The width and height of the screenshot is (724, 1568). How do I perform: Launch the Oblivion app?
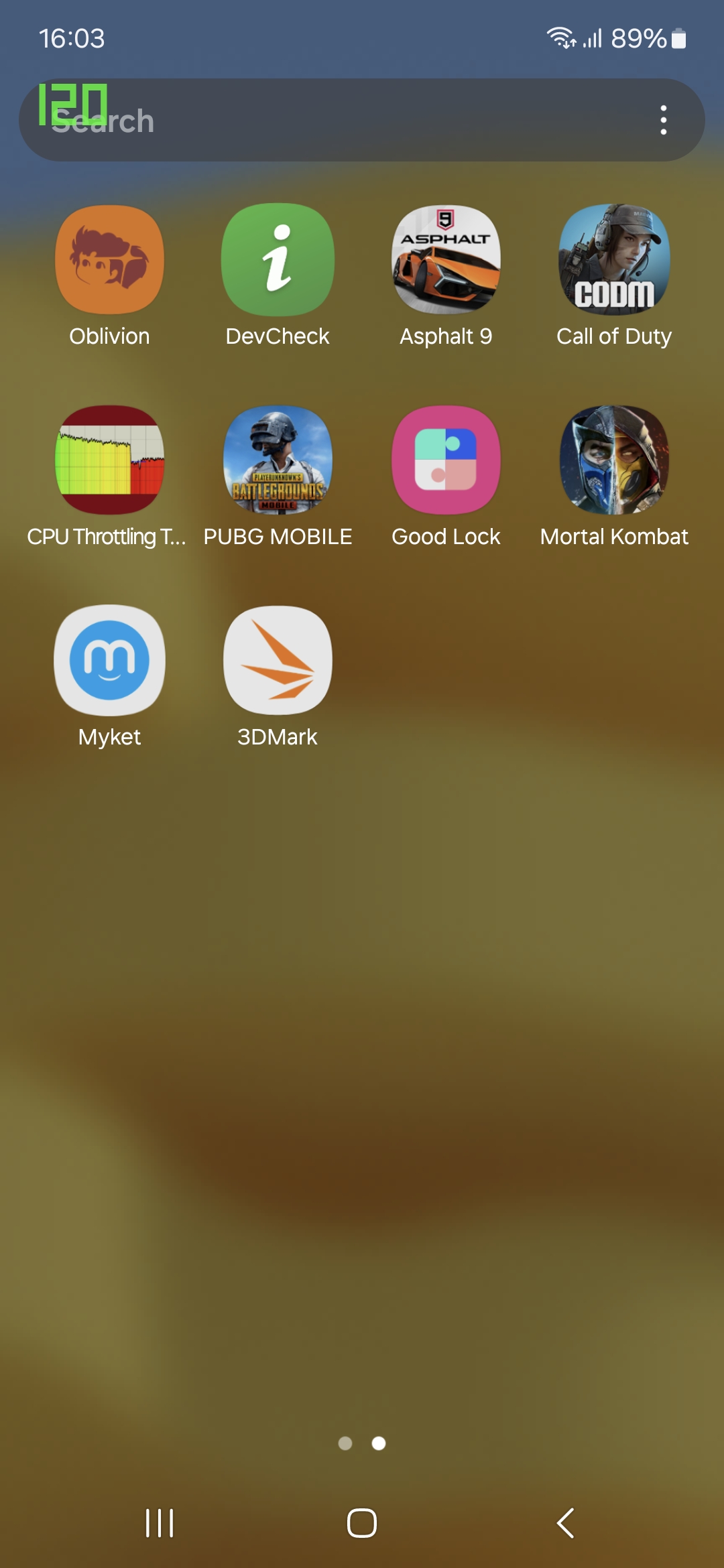point(109,260)
